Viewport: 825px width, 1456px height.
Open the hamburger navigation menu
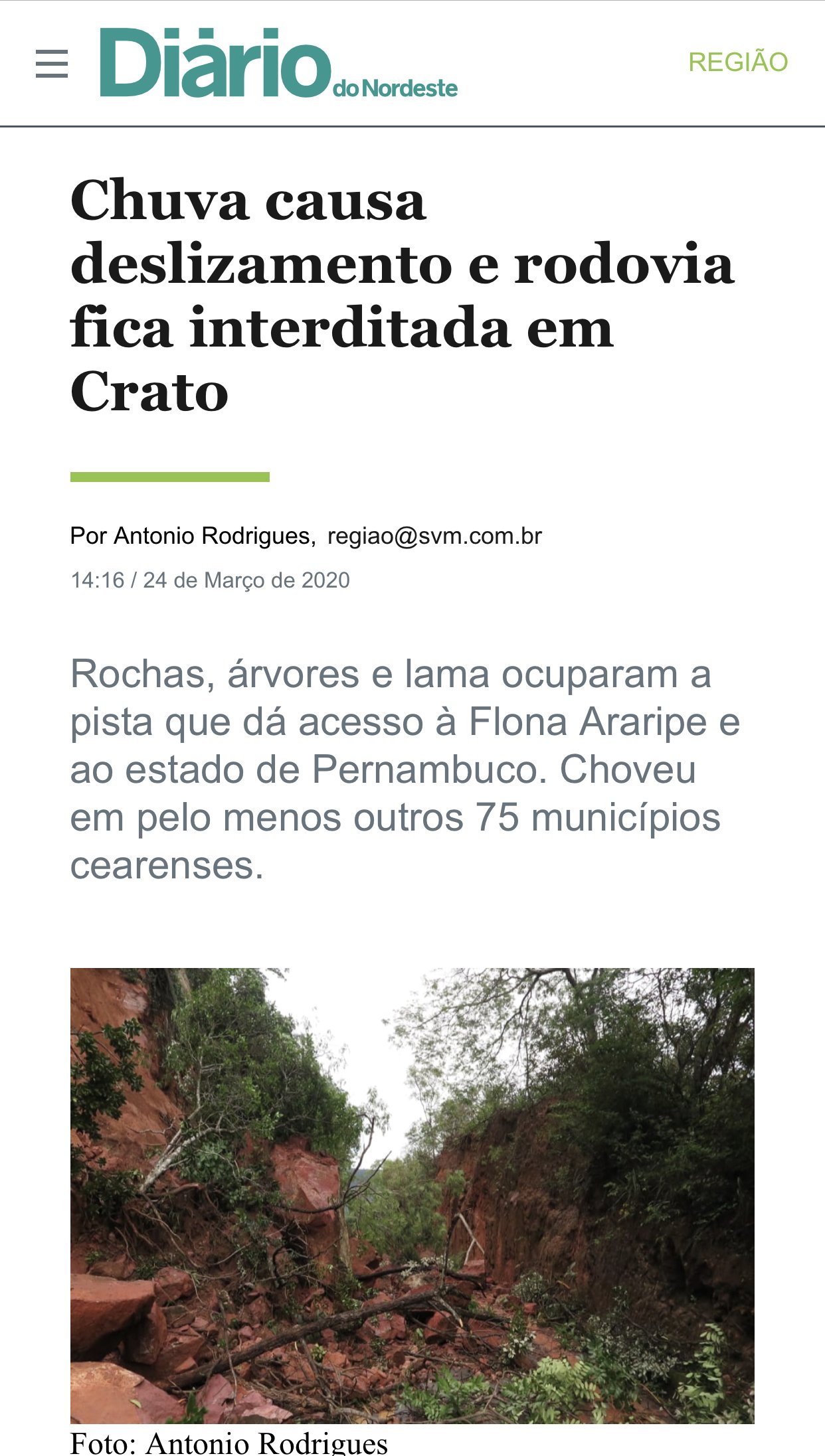[x=52, y=64]
